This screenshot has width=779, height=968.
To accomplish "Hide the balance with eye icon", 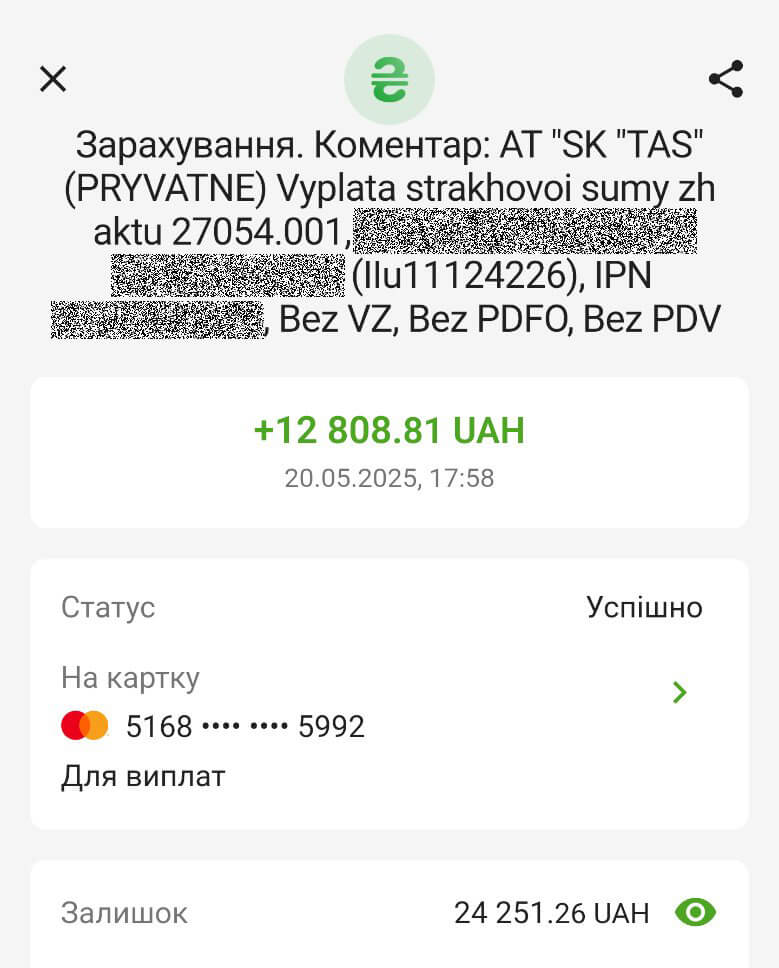I will click(x=696, y=912).
